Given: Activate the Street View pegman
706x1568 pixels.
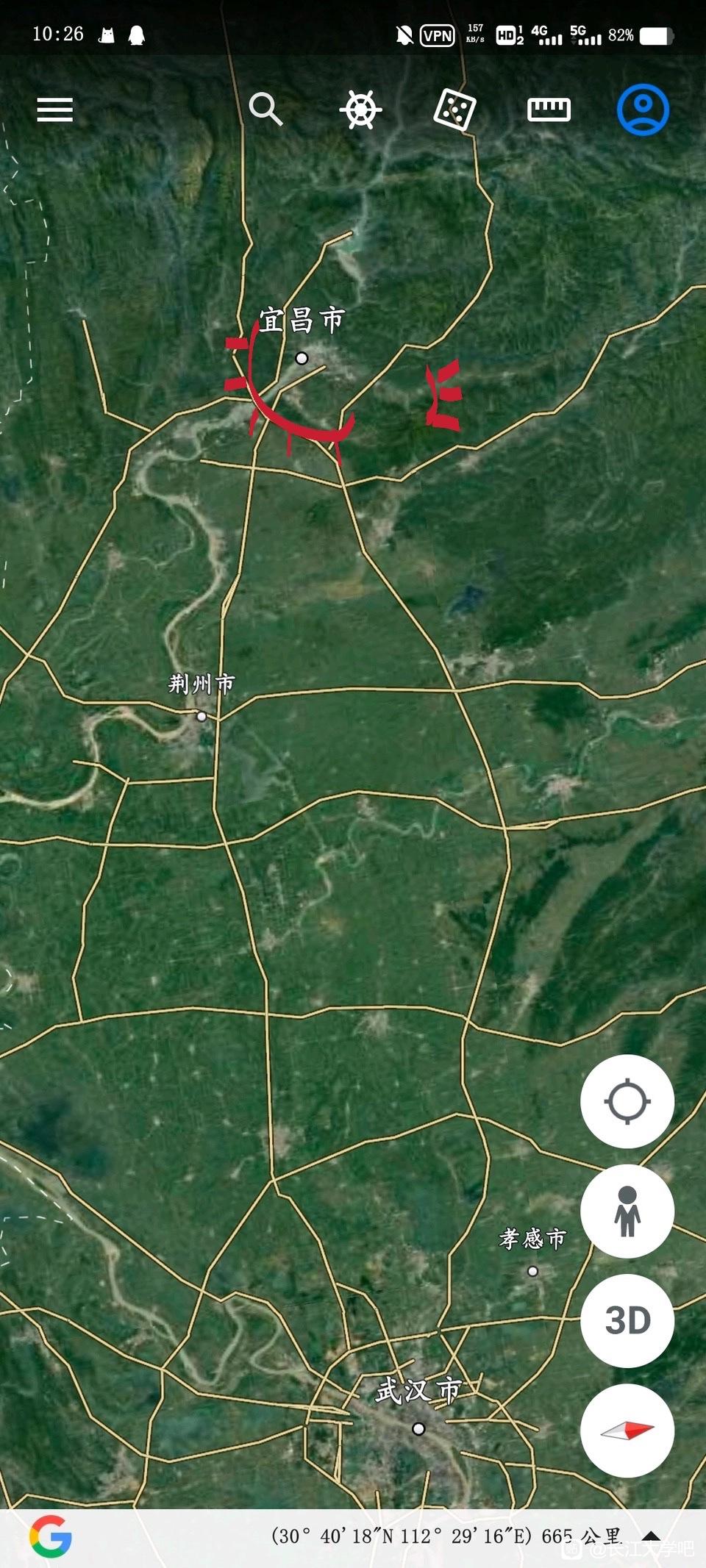Looking at the screenshot, I should pos(627,1211).
